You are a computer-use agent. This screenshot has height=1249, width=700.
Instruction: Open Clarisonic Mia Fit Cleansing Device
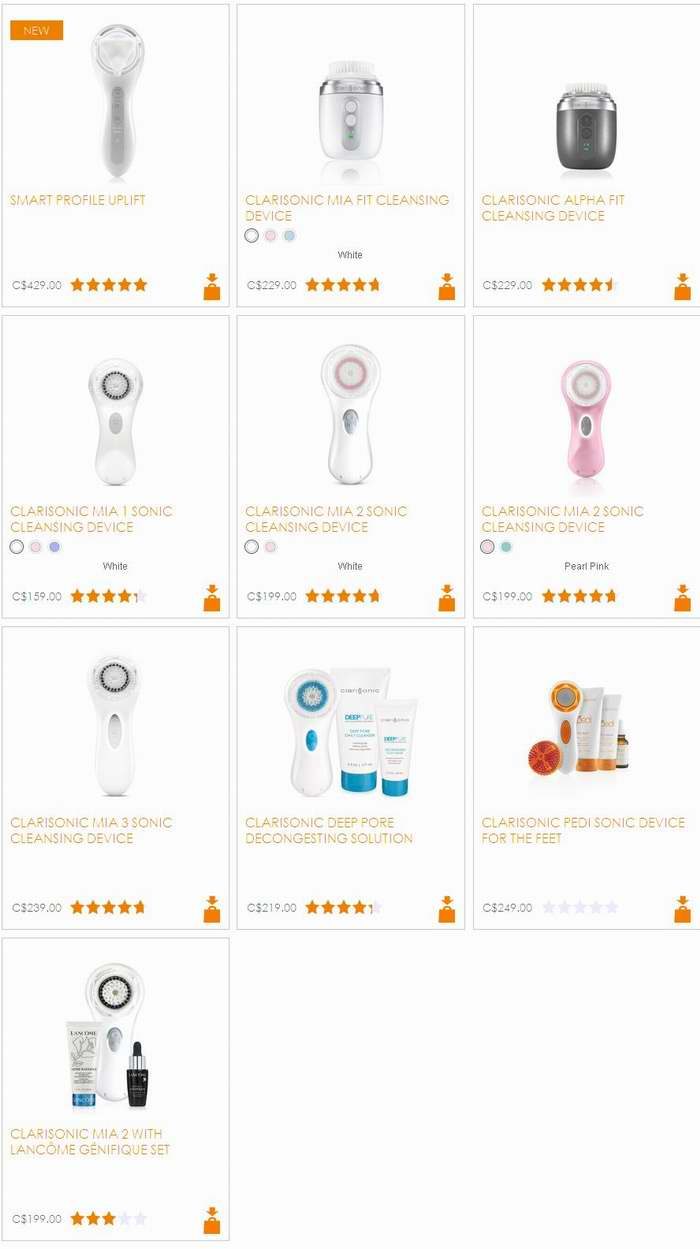click(346, 207)
